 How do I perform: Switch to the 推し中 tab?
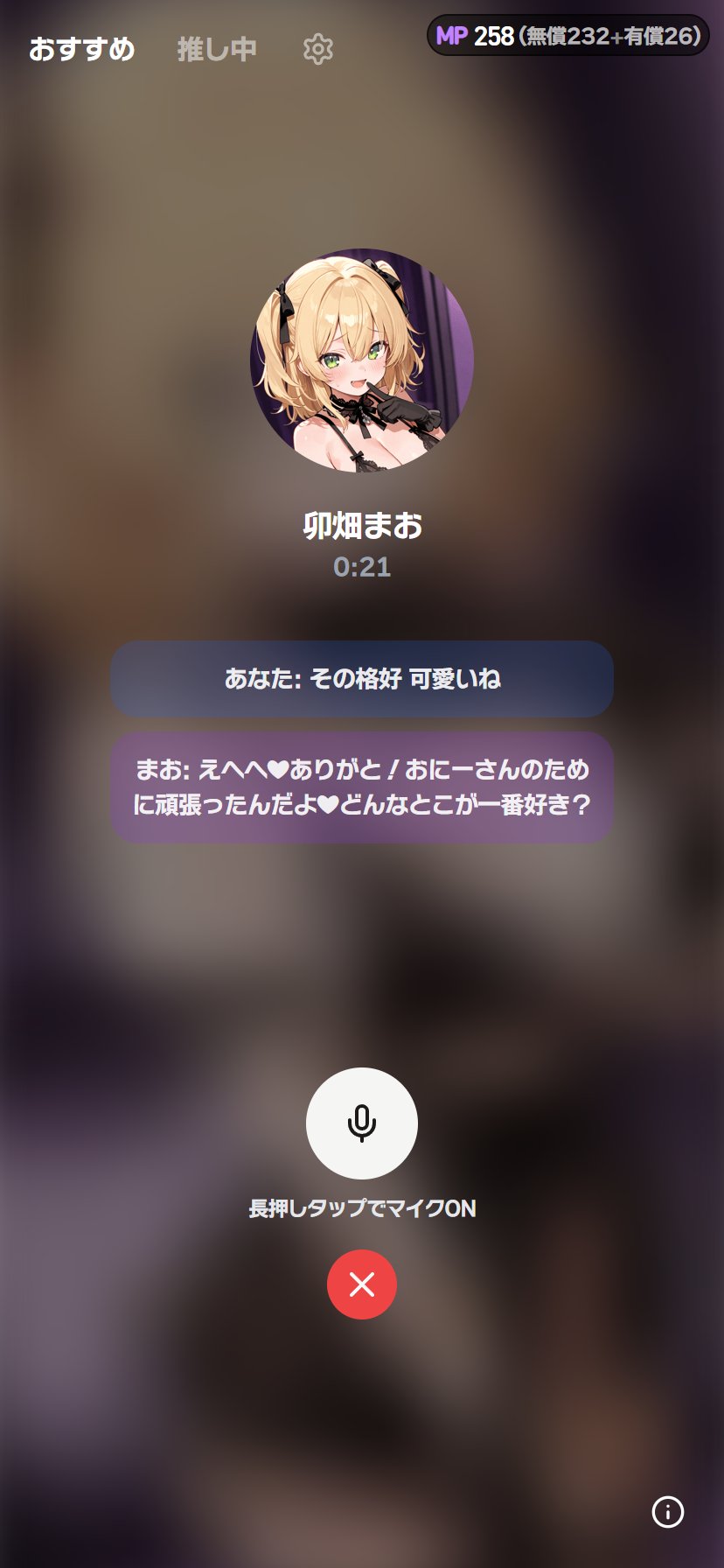tap(217, 49)
